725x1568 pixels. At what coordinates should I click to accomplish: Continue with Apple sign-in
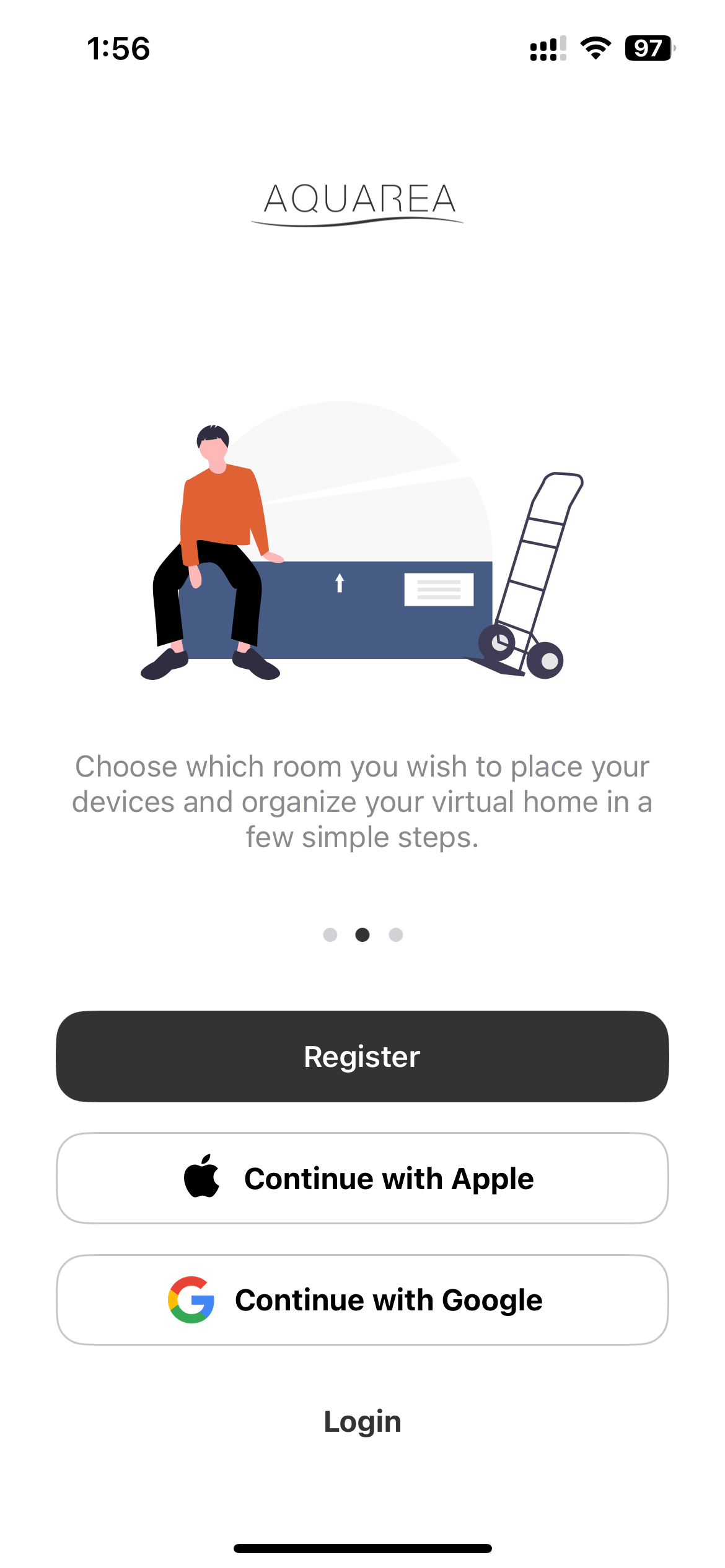tap(362, 1178)
